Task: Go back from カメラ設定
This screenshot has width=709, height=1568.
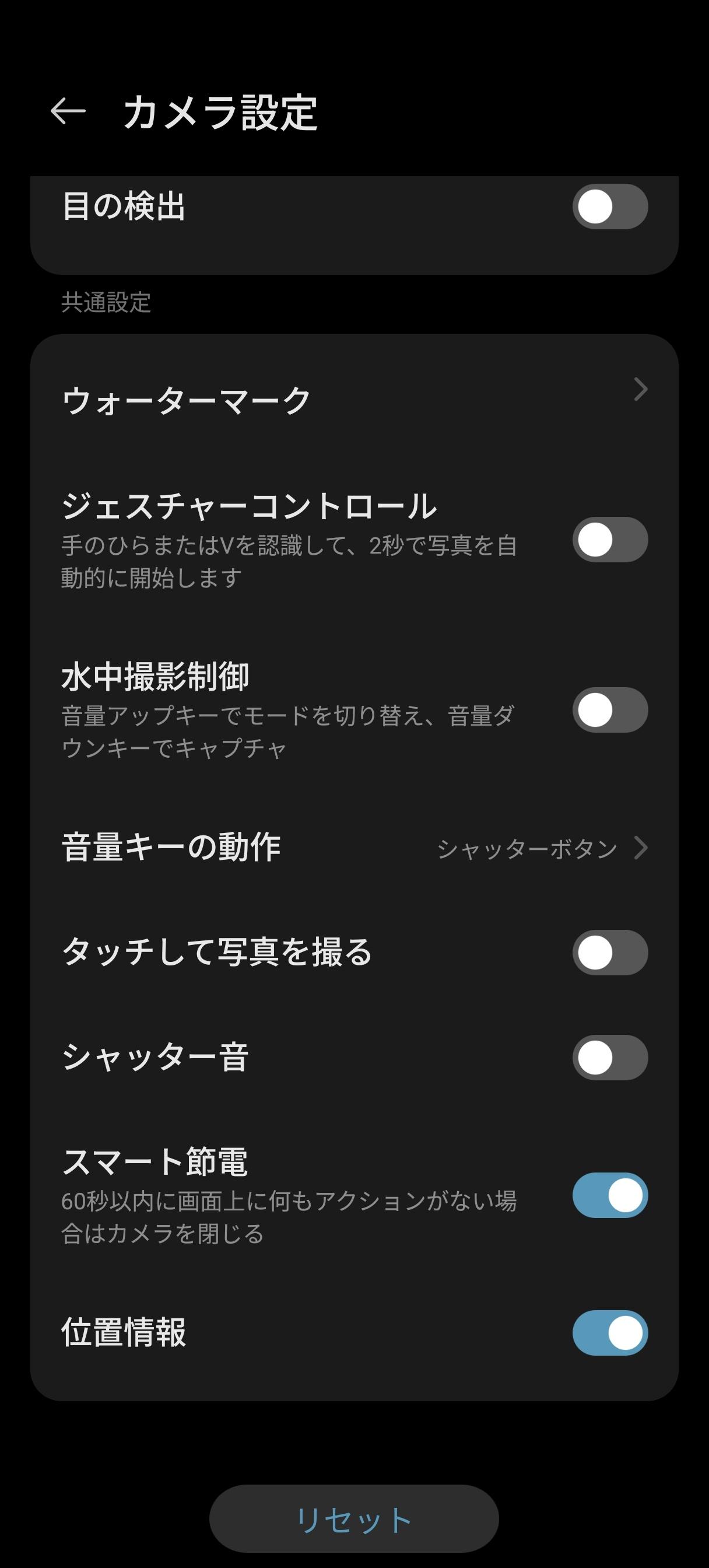Action: [68, 111]
